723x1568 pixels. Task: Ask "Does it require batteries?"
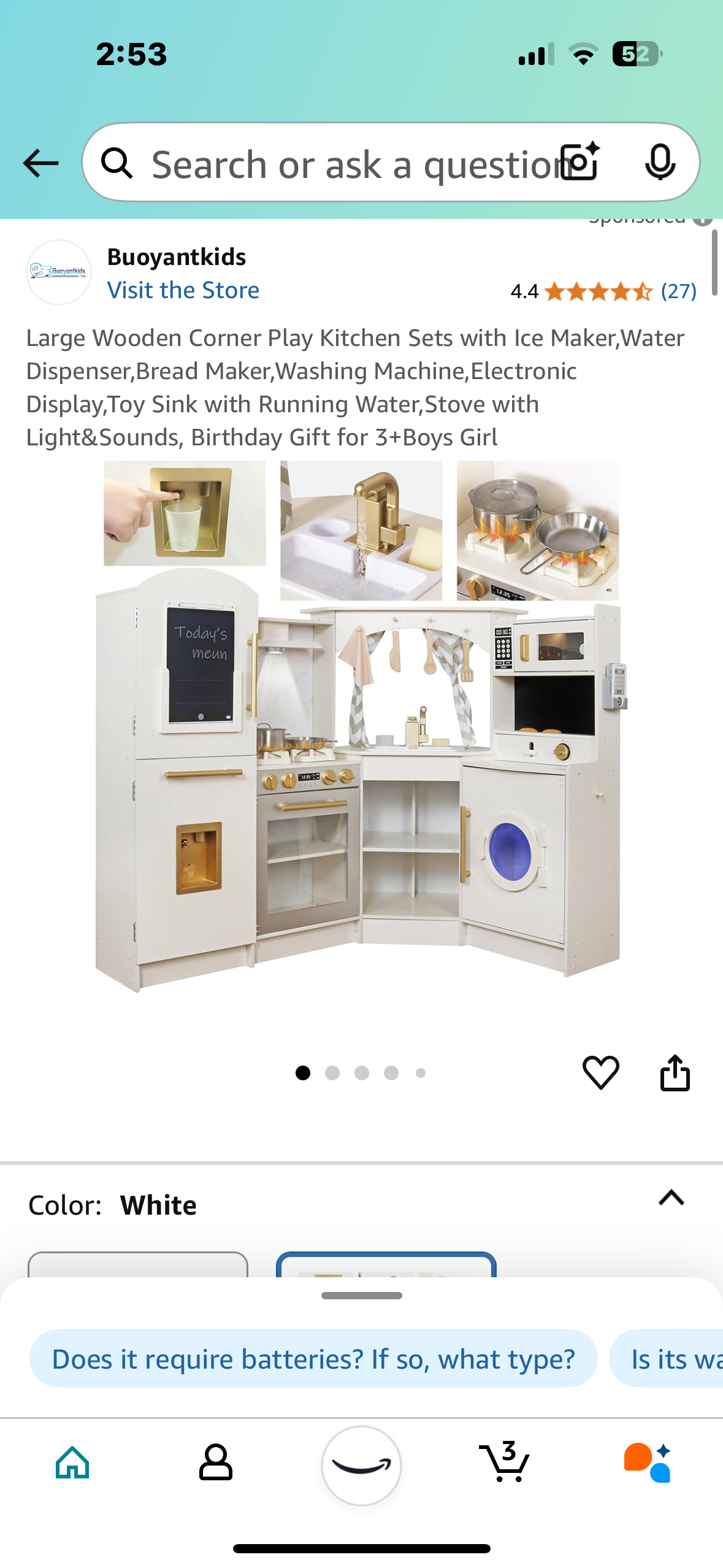313,1359
